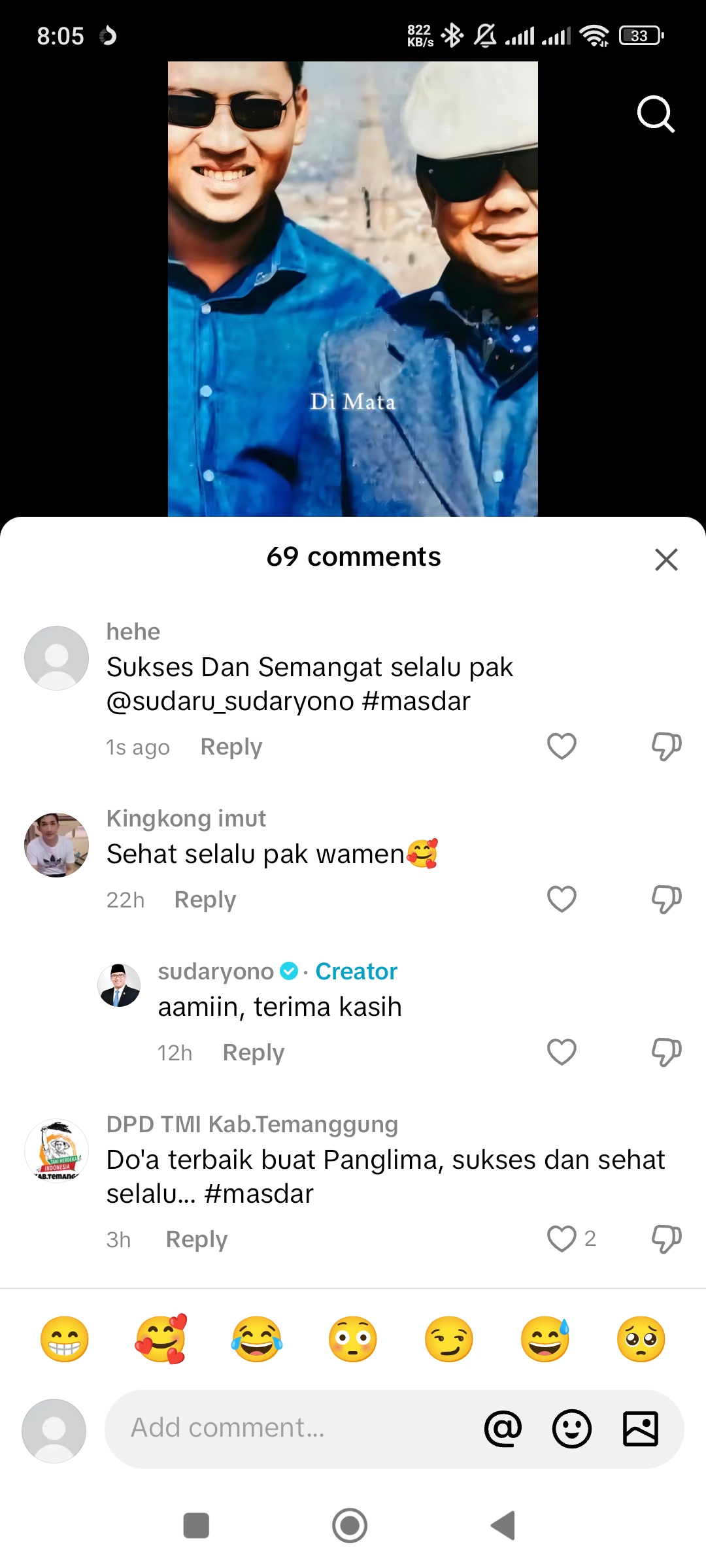
Task: Dislike Kingkong imut's comment
Action: 666,899
